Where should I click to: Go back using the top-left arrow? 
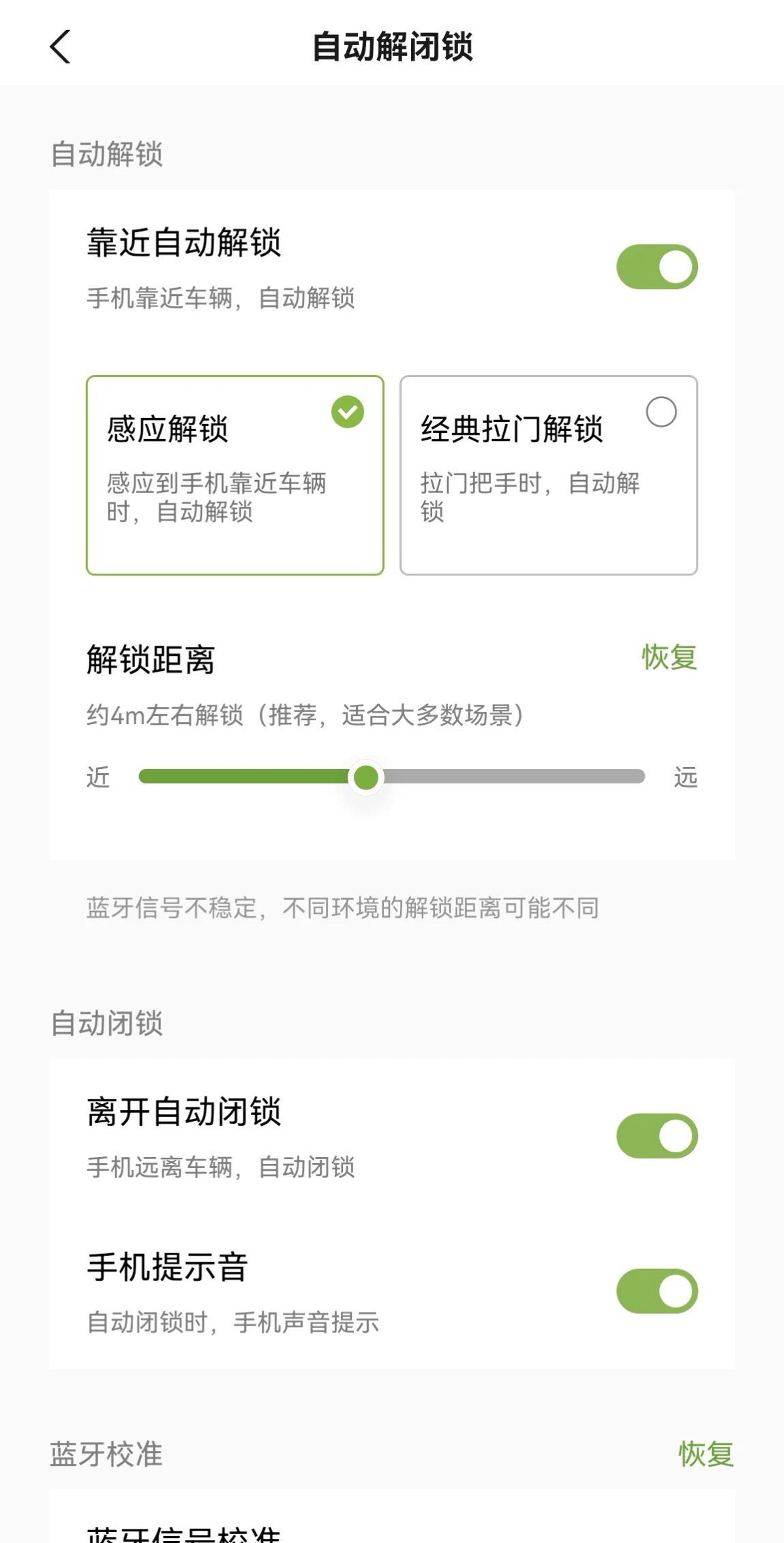[x=60, y=47]
